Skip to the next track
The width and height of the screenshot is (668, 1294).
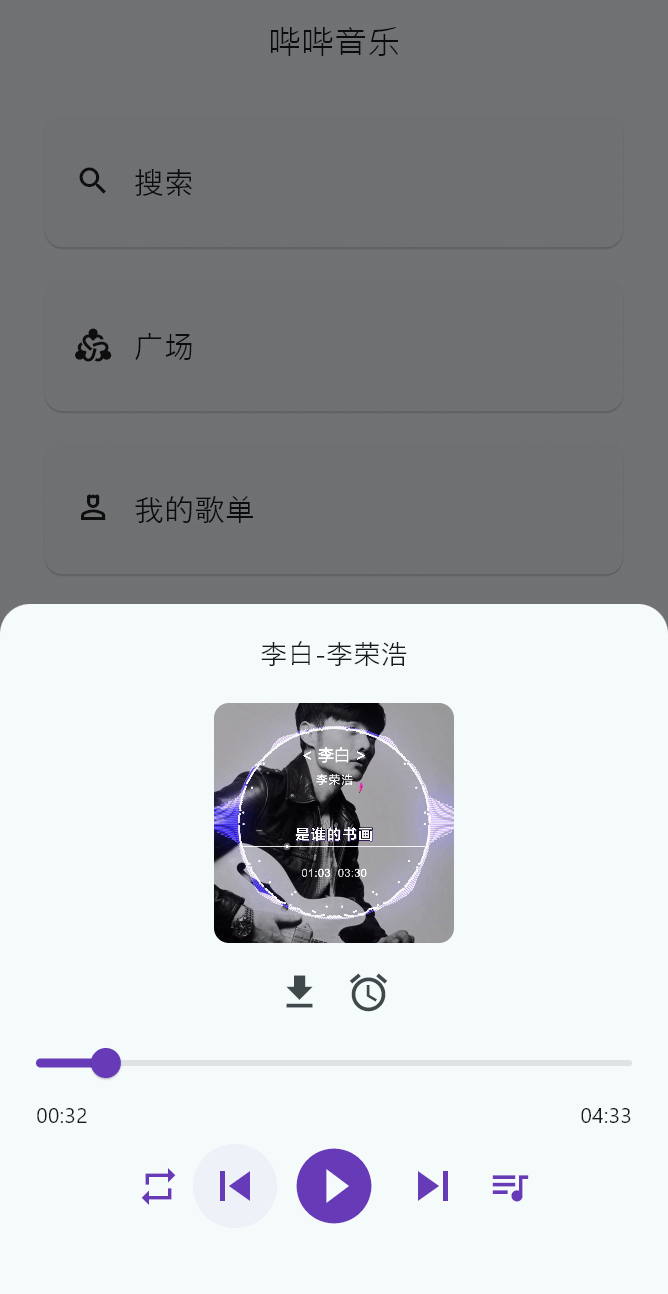point(432,1186)
